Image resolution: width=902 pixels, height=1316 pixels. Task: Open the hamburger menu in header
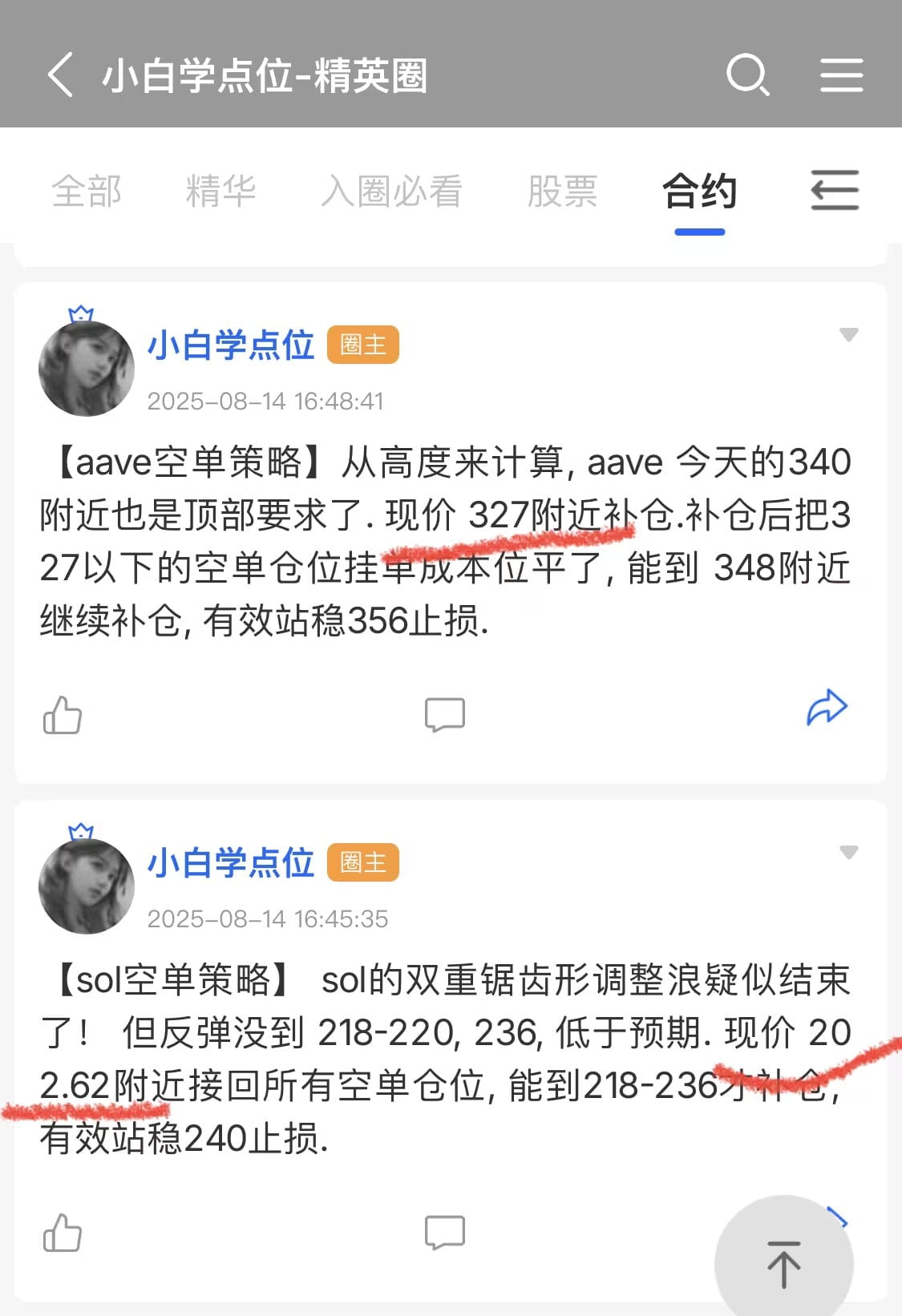tap(841, 75)
